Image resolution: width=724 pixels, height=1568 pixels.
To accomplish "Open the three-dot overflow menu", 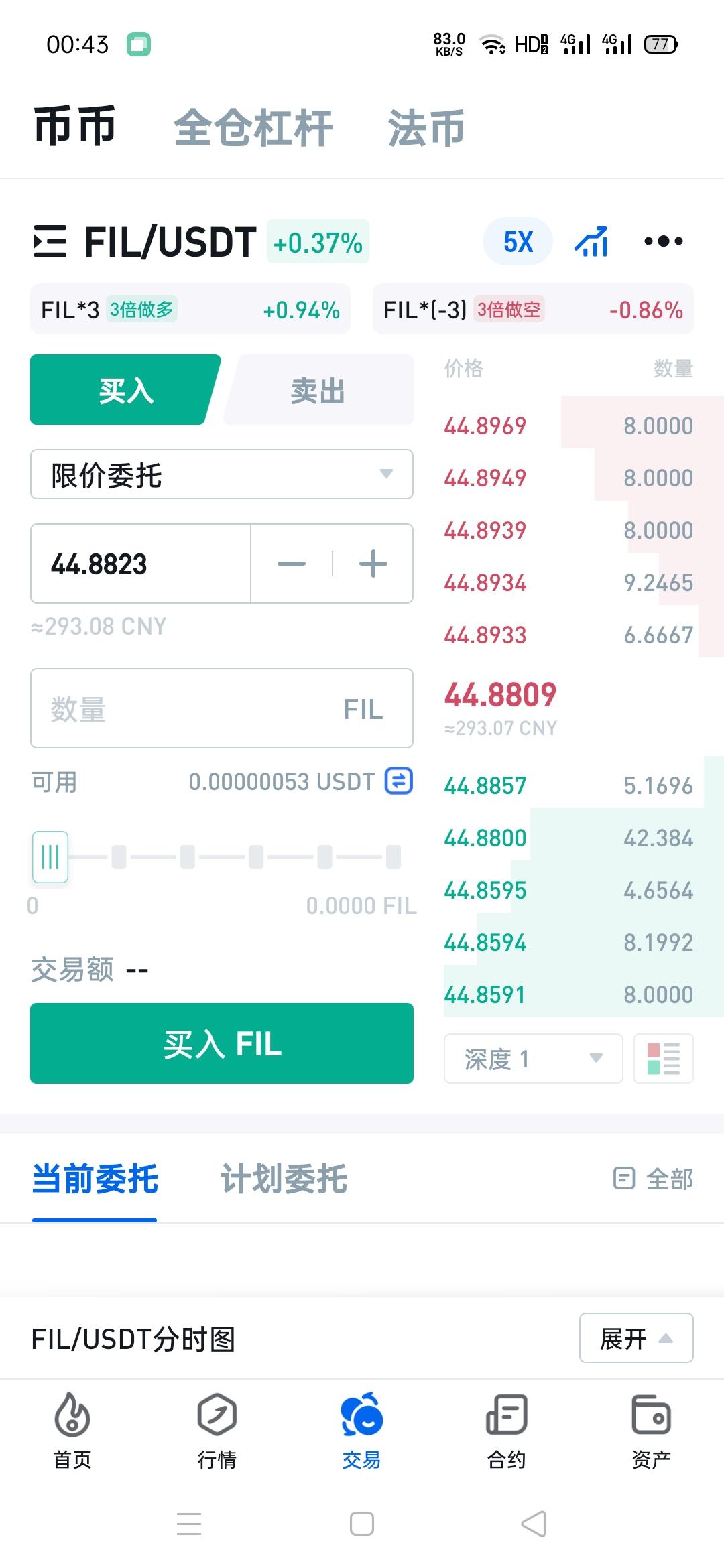I will [663, 241].
